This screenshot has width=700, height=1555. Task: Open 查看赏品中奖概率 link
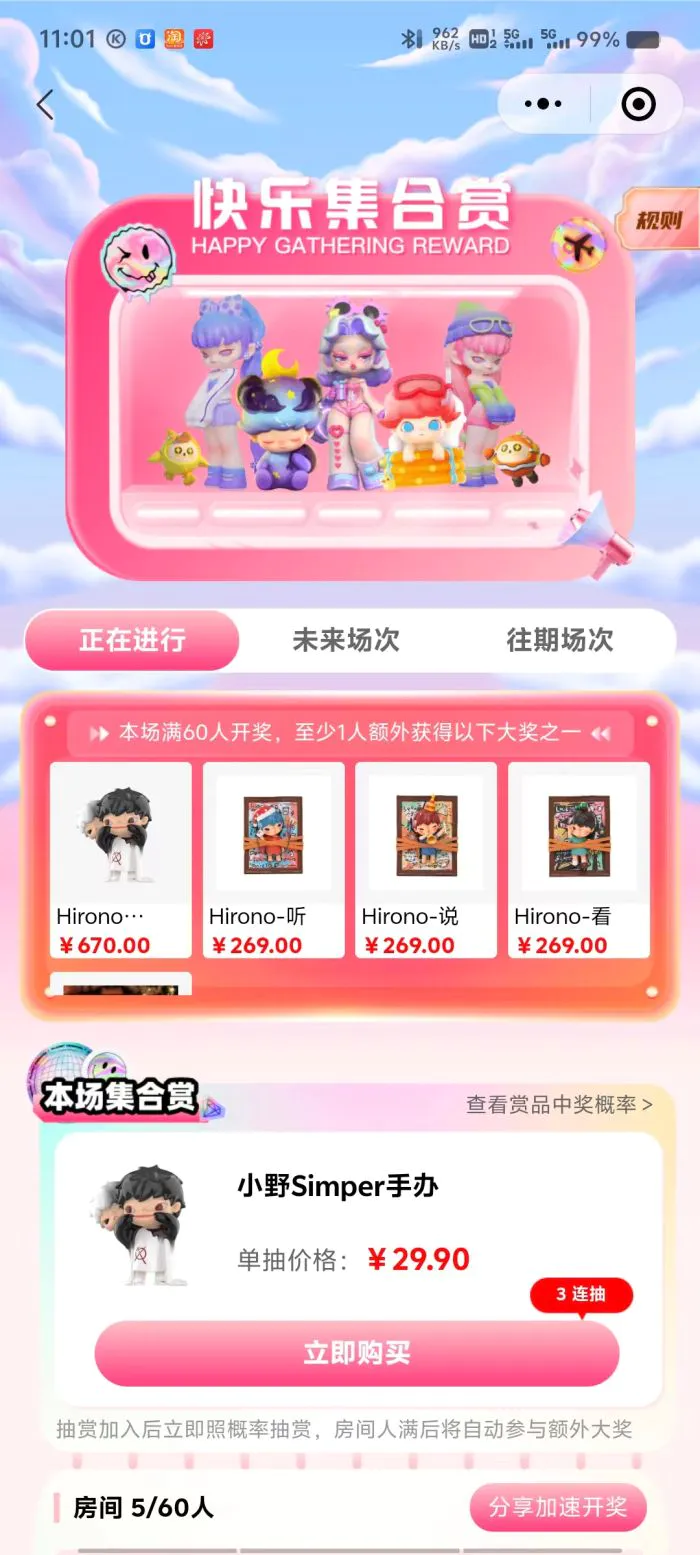559,1104
